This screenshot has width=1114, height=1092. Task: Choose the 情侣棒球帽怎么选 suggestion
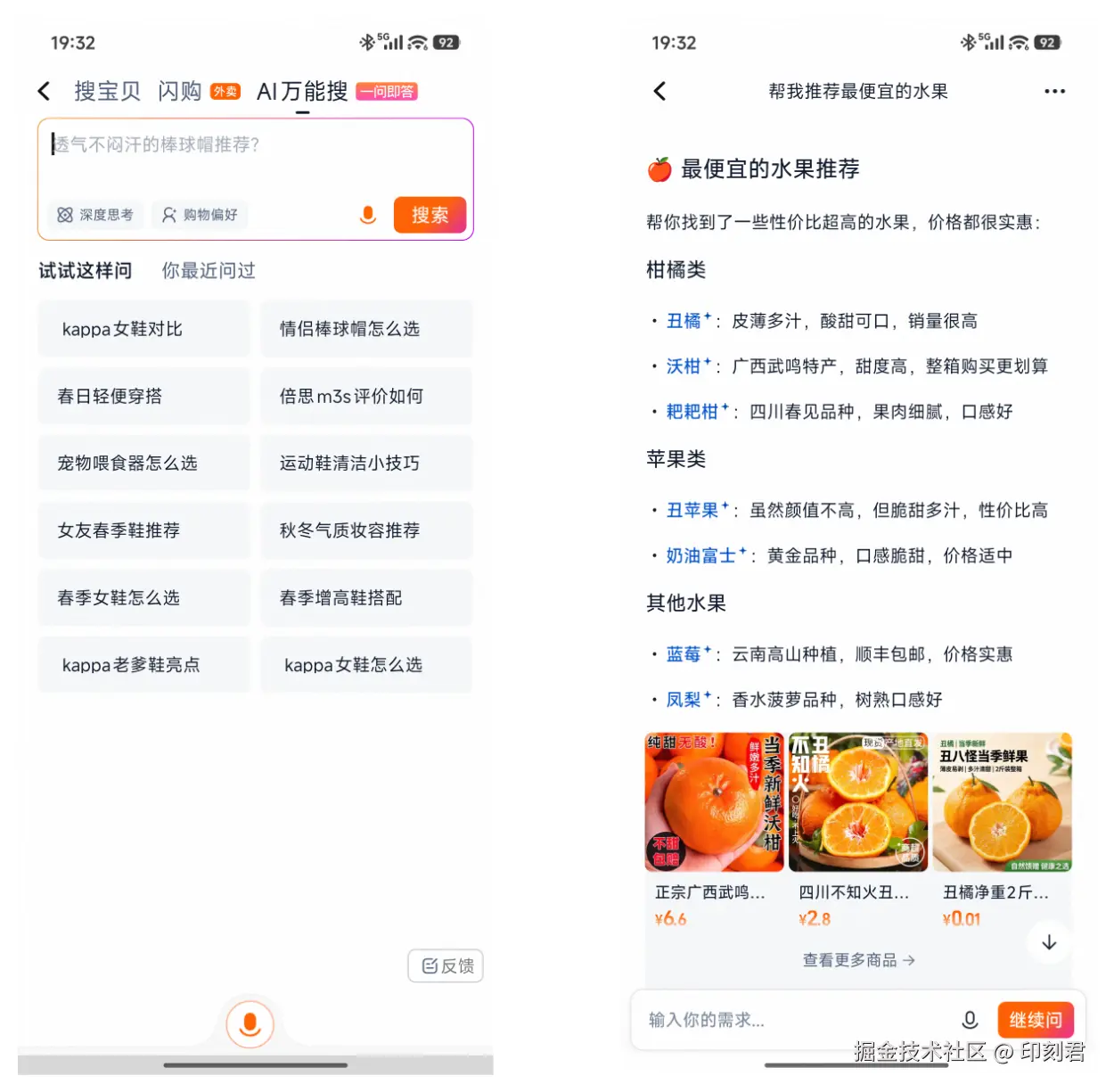pyautogui.click(x=366, y=329)
